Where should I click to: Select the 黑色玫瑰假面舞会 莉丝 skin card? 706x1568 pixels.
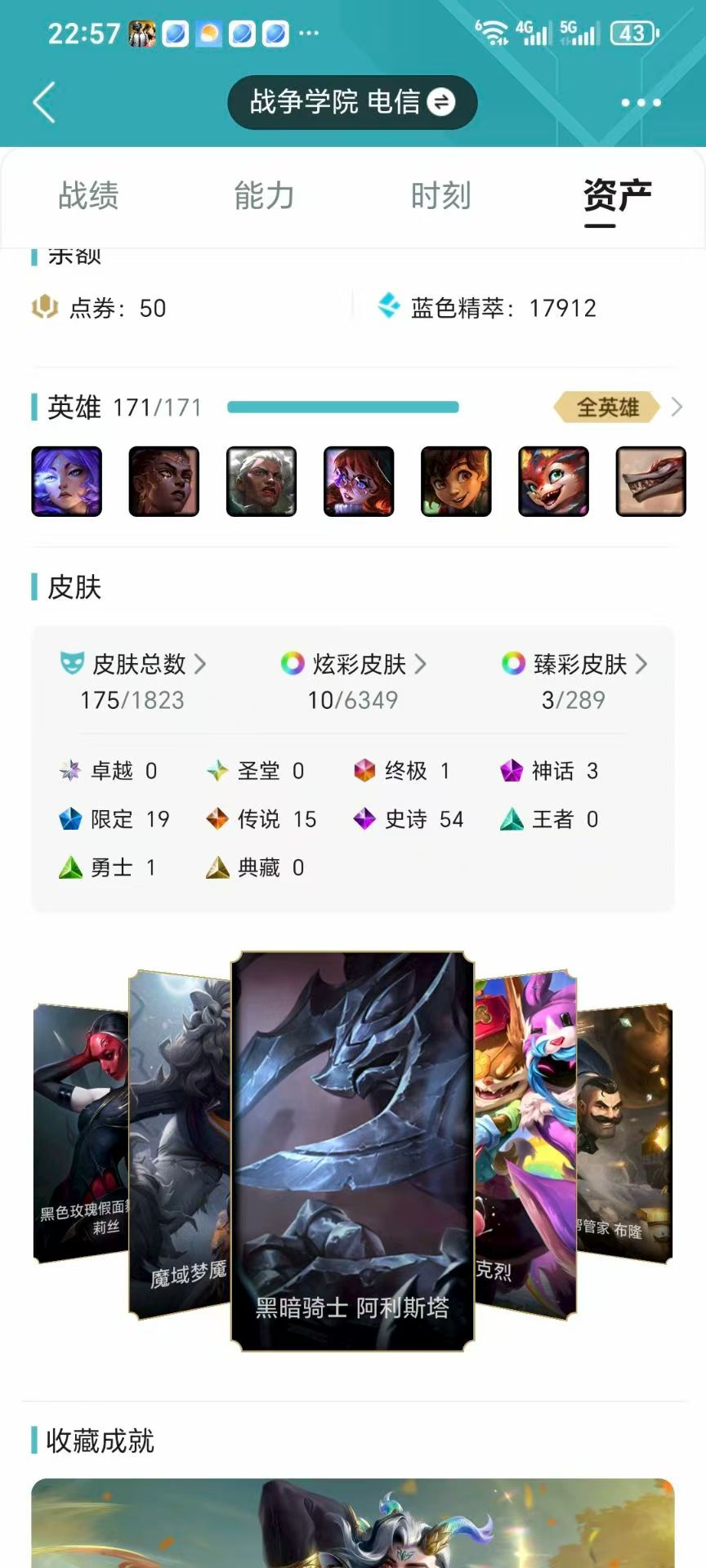[x=80, y=1135]
